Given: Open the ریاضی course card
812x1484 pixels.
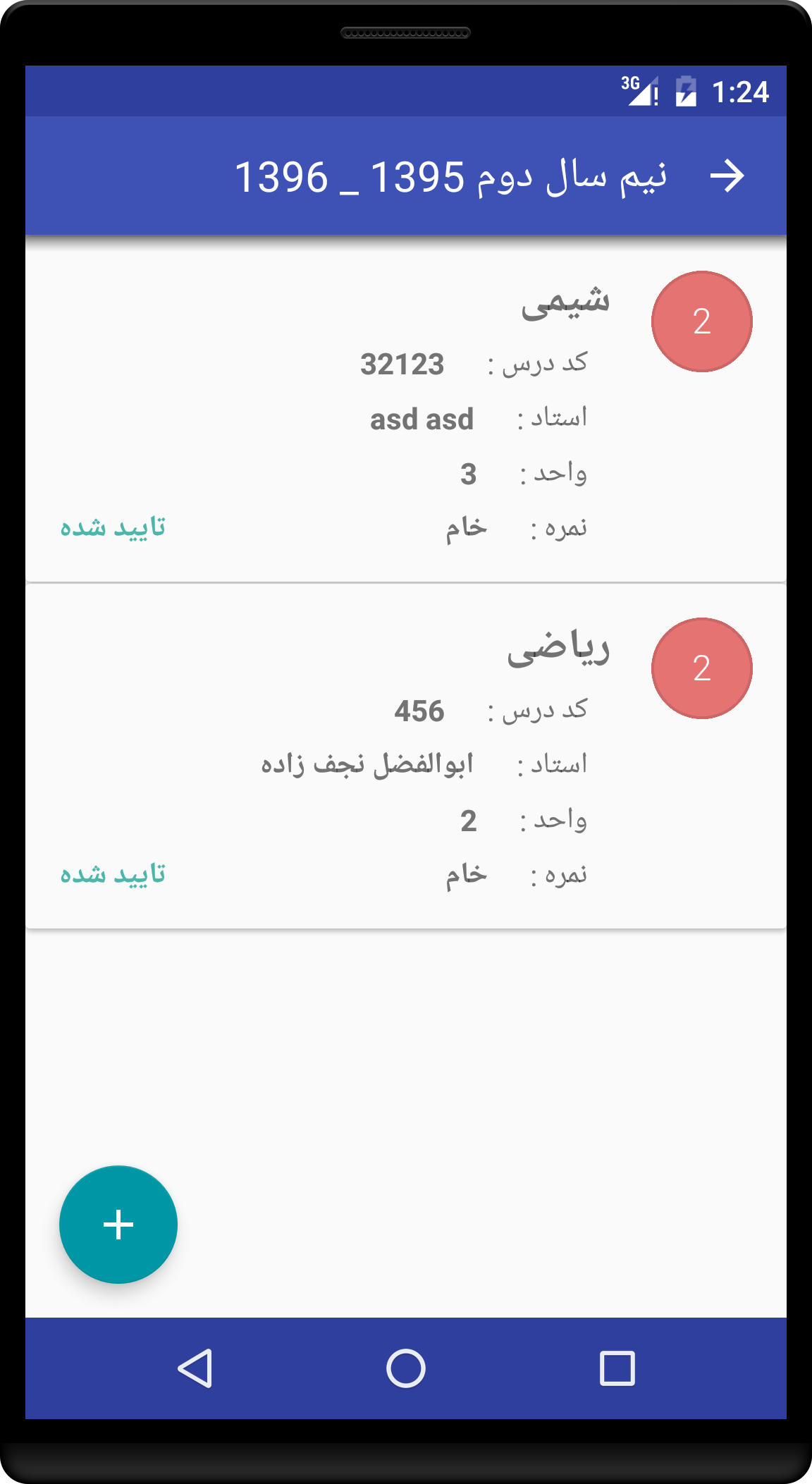Looking at the screenshot, I should [x=406, y=756].
